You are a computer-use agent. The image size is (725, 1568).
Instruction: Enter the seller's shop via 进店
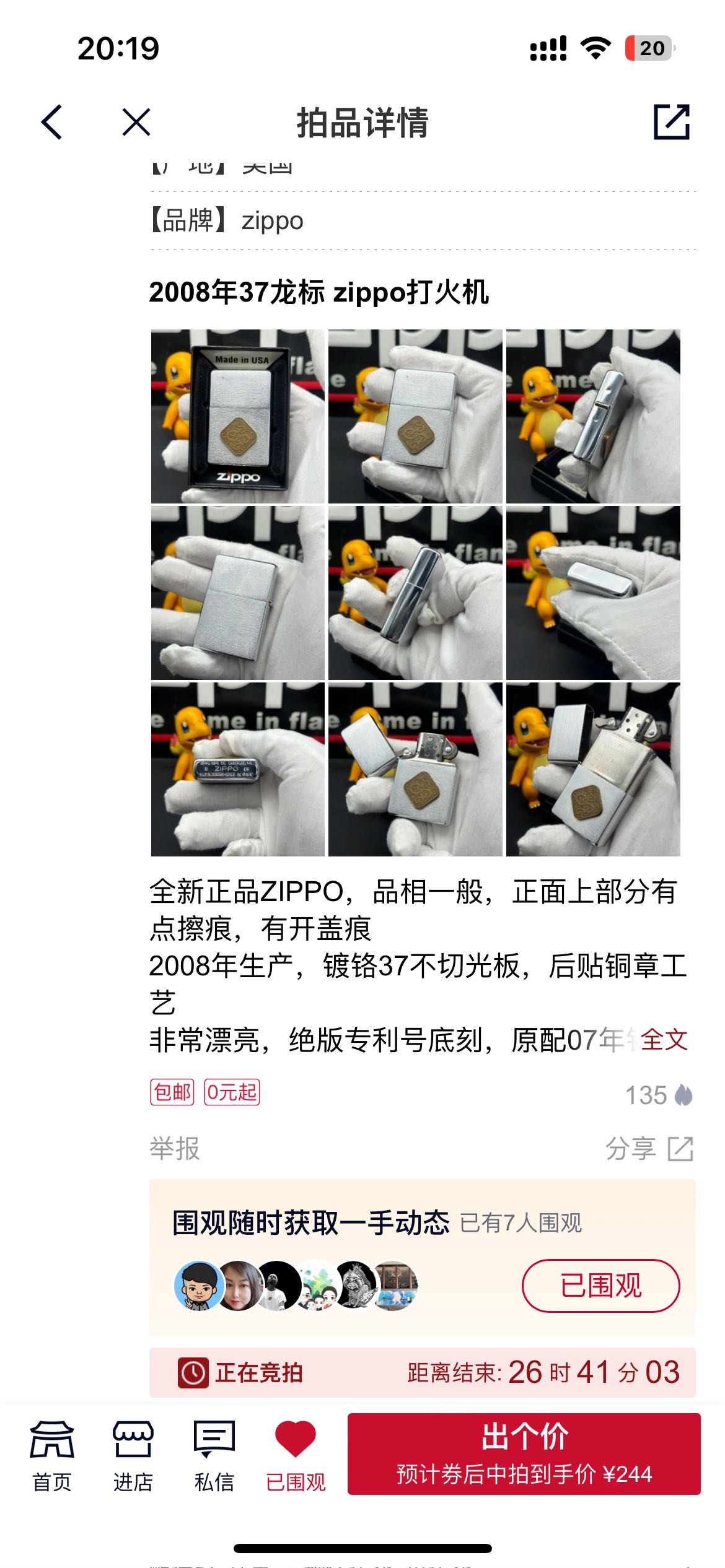[x=133, y=1455]
